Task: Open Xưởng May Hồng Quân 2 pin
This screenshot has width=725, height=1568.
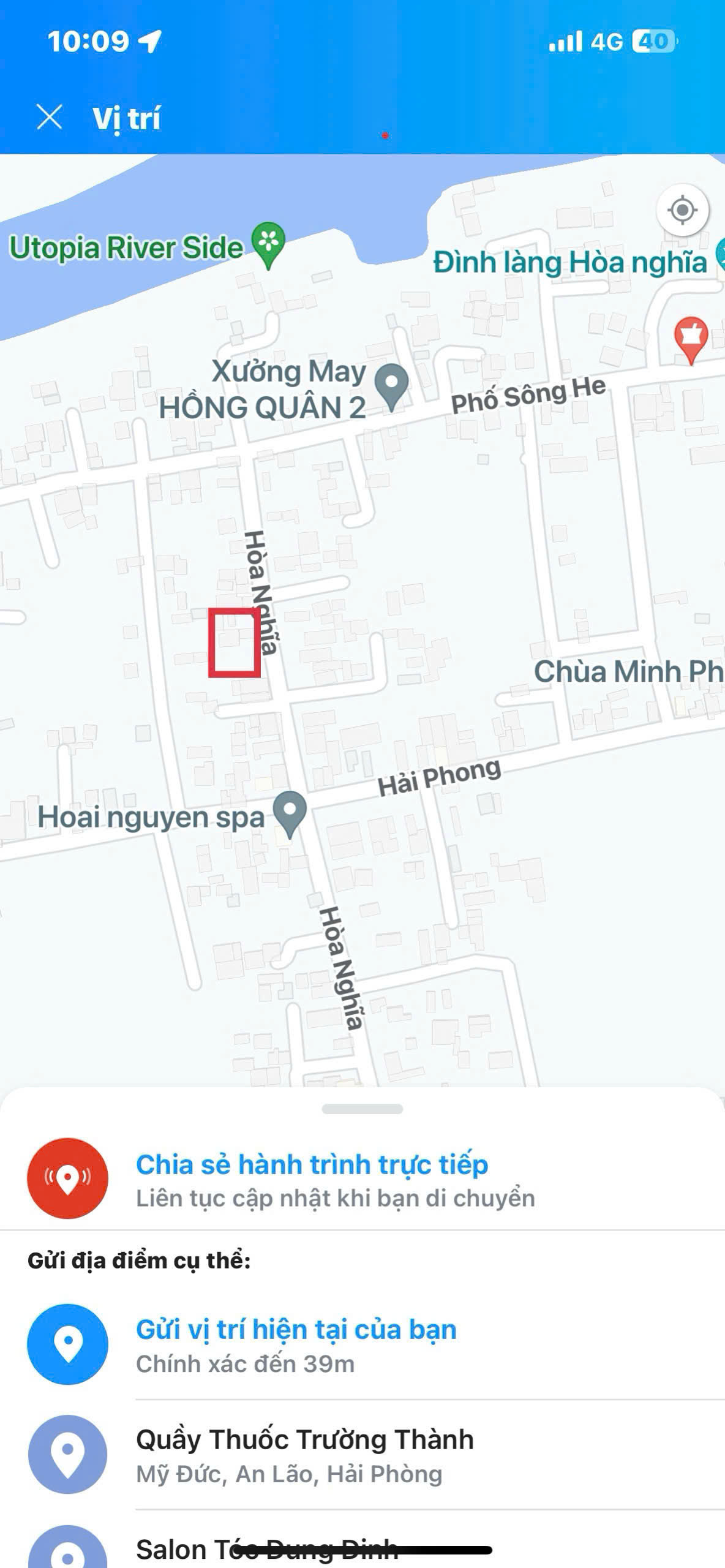Action: coord(392,386)
